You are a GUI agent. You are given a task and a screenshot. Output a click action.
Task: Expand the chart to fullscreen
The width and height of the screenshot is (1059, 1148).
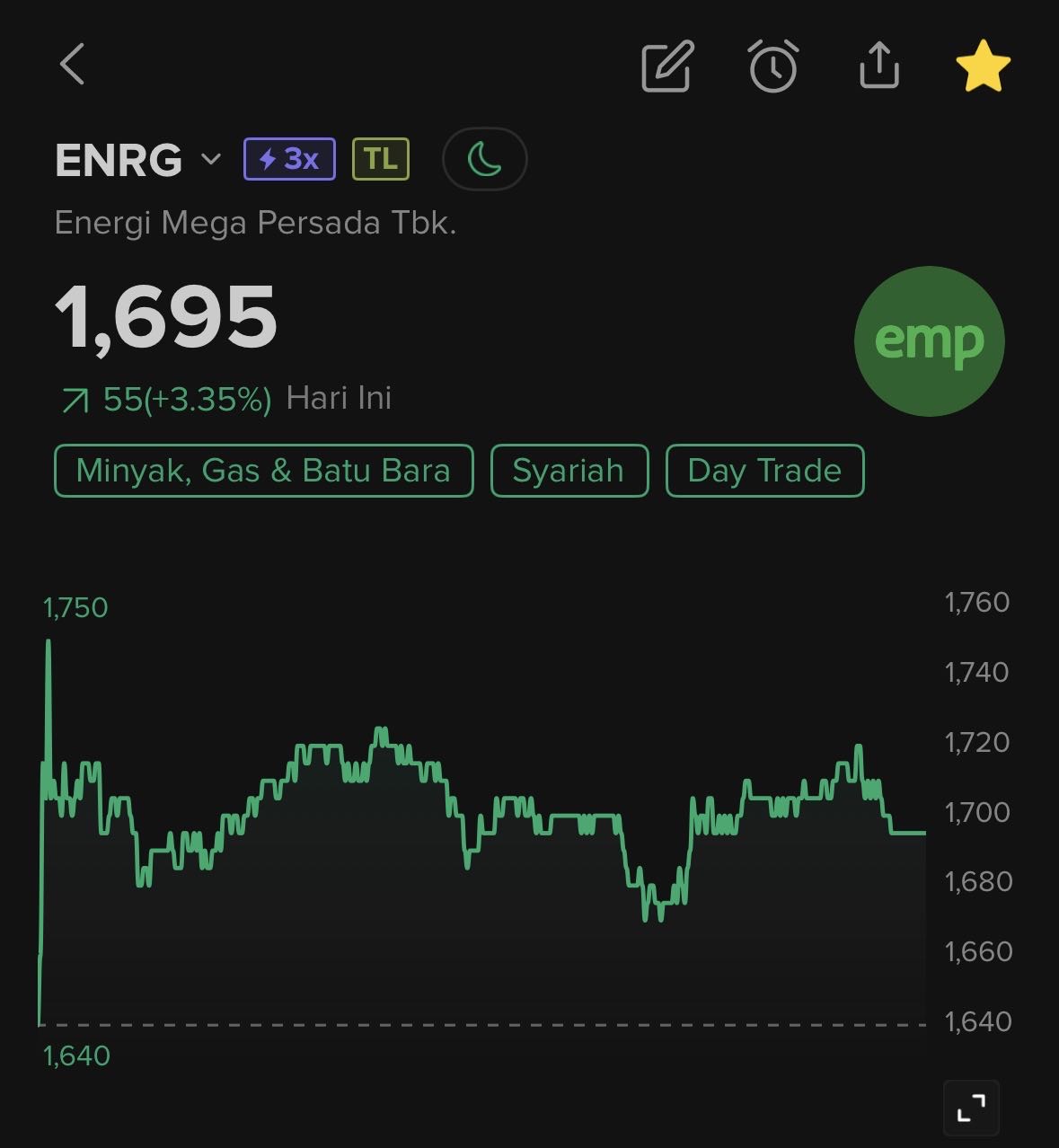pos(971,1108)
